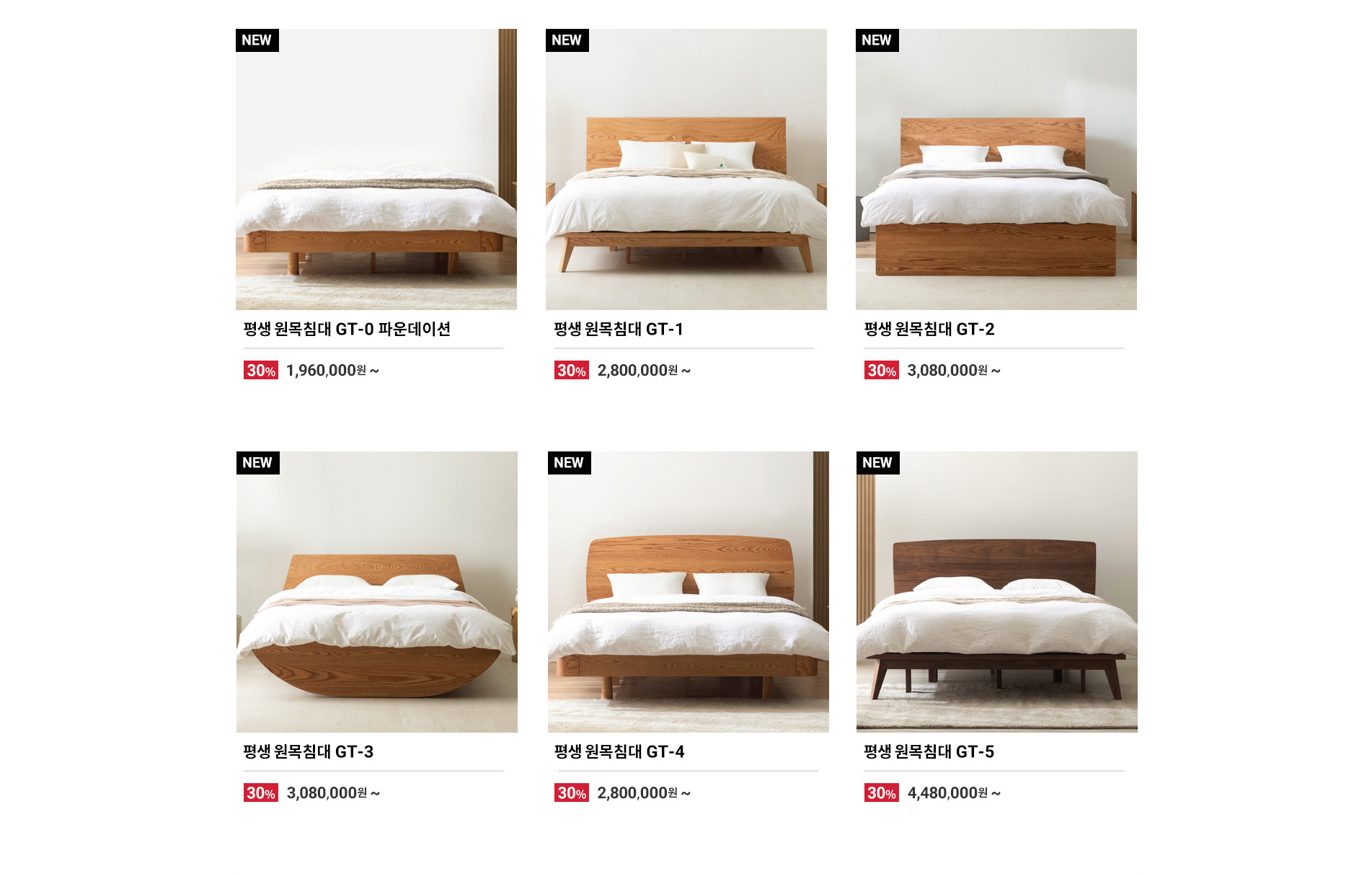This screenshot has height=874, width=1372.
Task: Open the dark walnut GT-5 bed
Action: point(996,592)
